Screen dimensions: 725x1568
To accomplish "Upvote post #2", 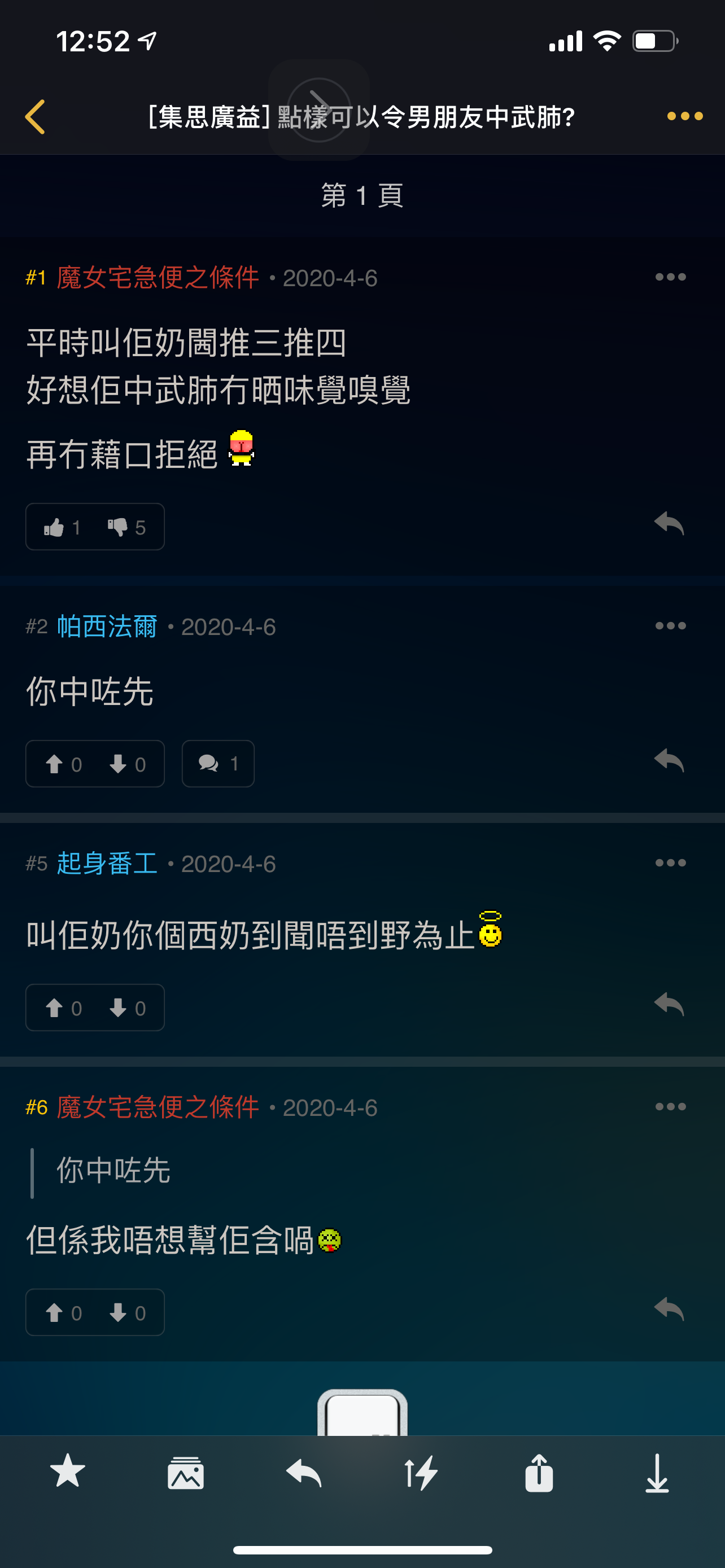I will [x=63, y=764].
